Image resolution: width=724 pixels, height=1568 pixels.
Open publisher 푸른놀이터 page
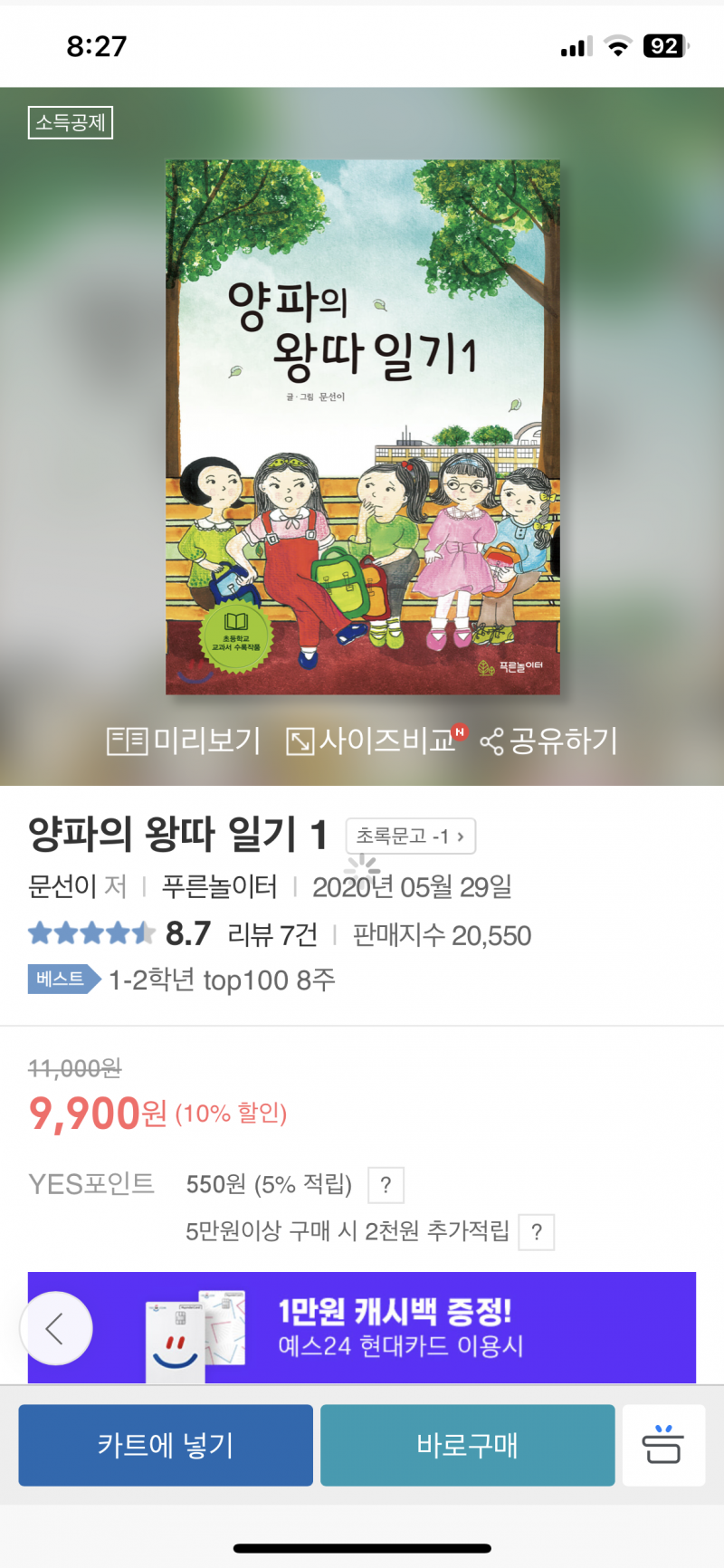pos(219,886)
